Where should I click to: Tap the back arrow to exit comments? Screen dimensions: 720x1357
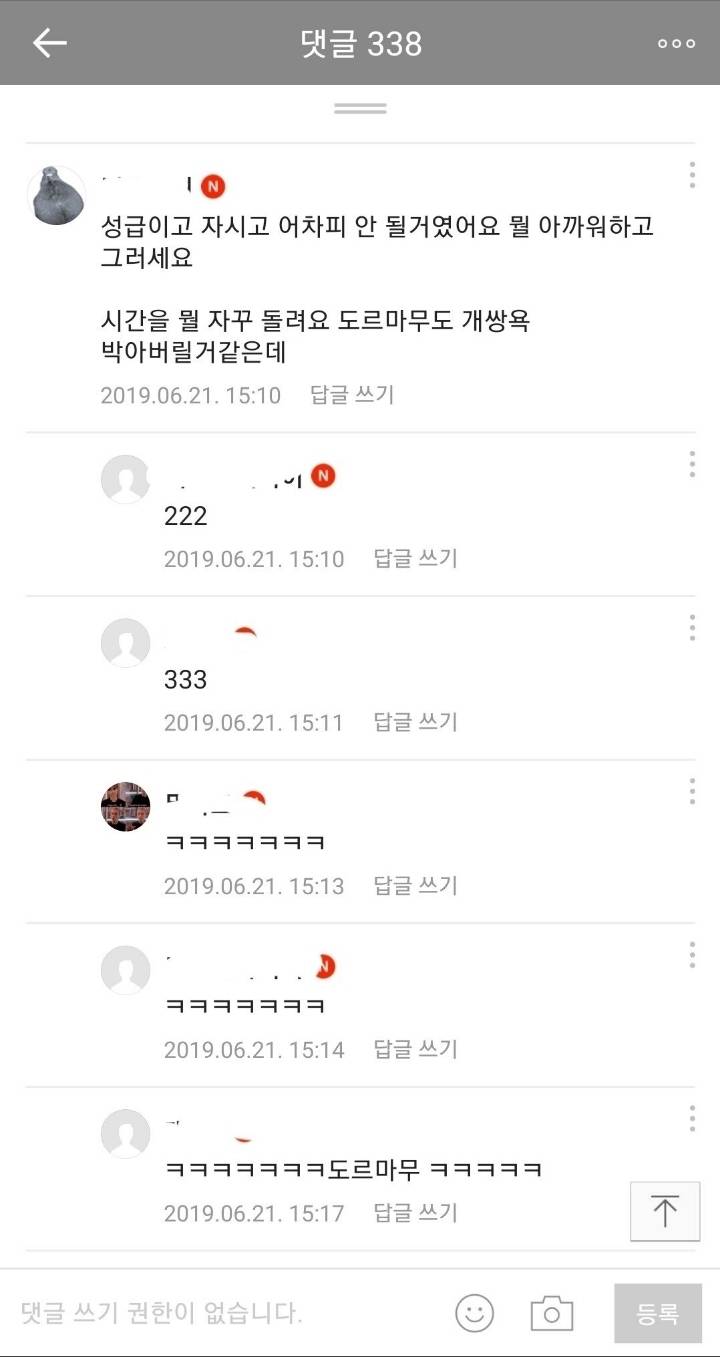(x=47, y=43)
